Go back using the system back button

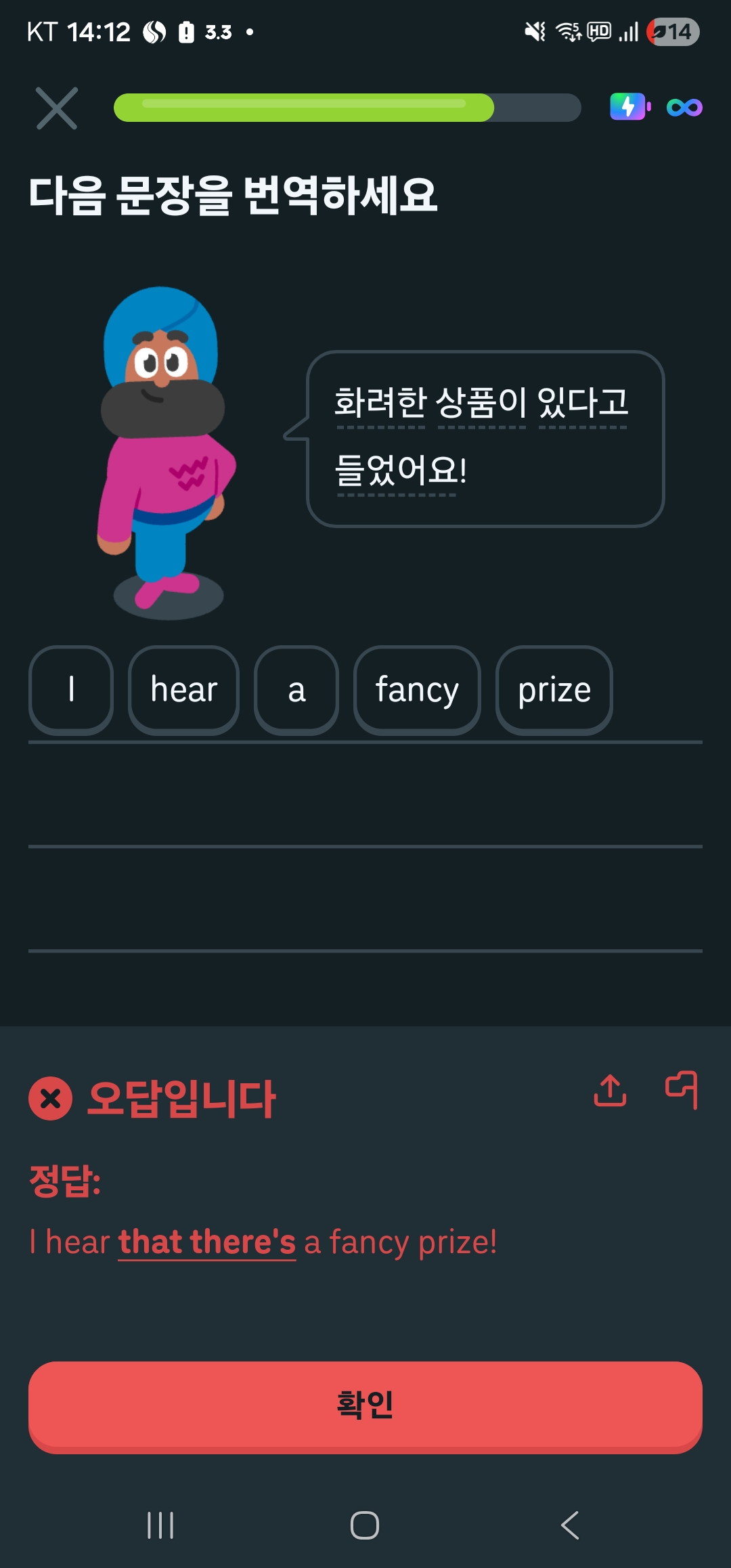point(570,1525)
